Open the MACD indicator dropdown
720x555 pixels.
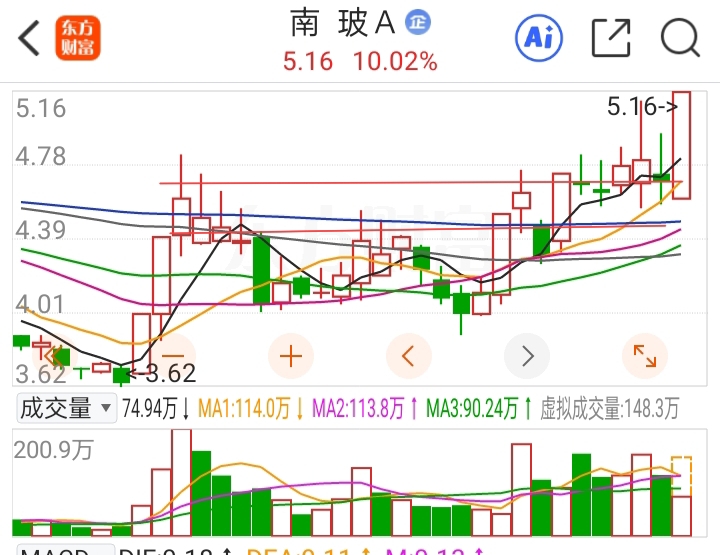coord(66,550)
